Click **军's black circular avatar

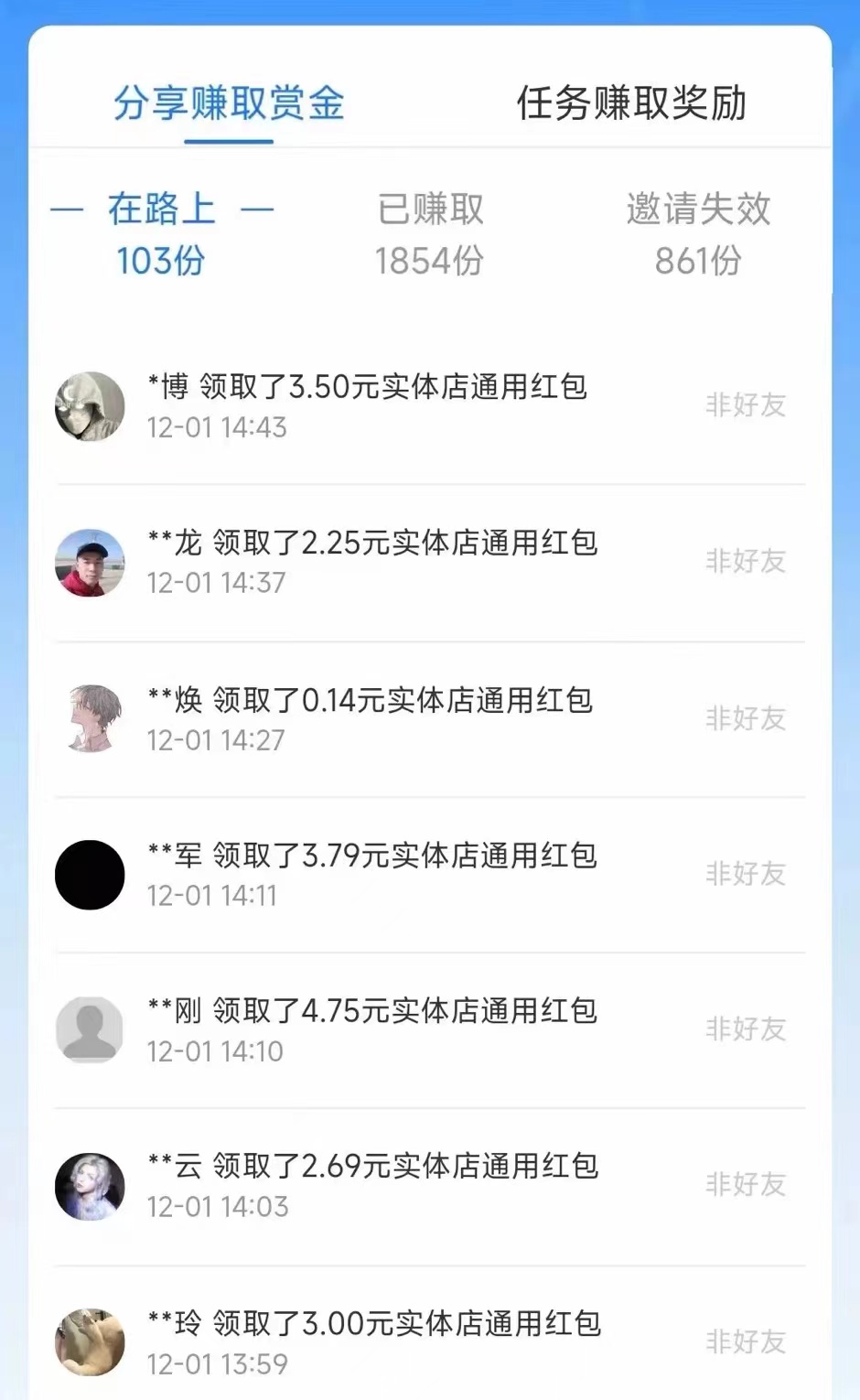pos(89,874)
